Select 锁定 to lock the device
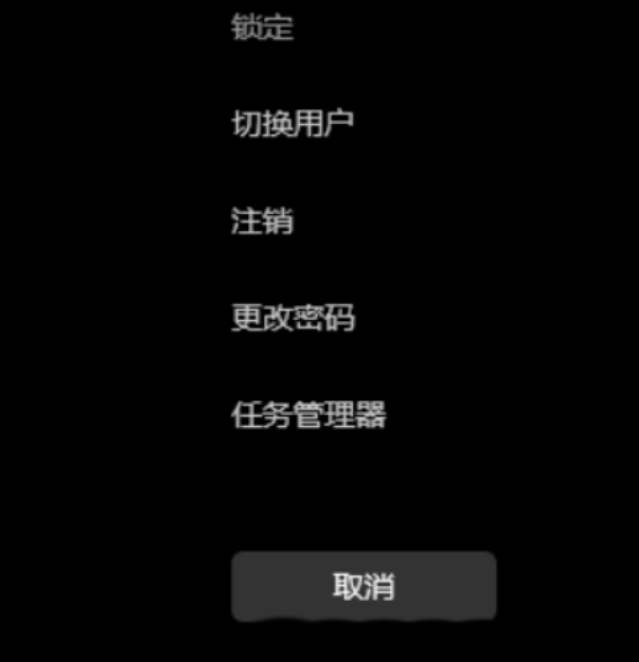This screenshot has width=639, height=662. point(262,27)
